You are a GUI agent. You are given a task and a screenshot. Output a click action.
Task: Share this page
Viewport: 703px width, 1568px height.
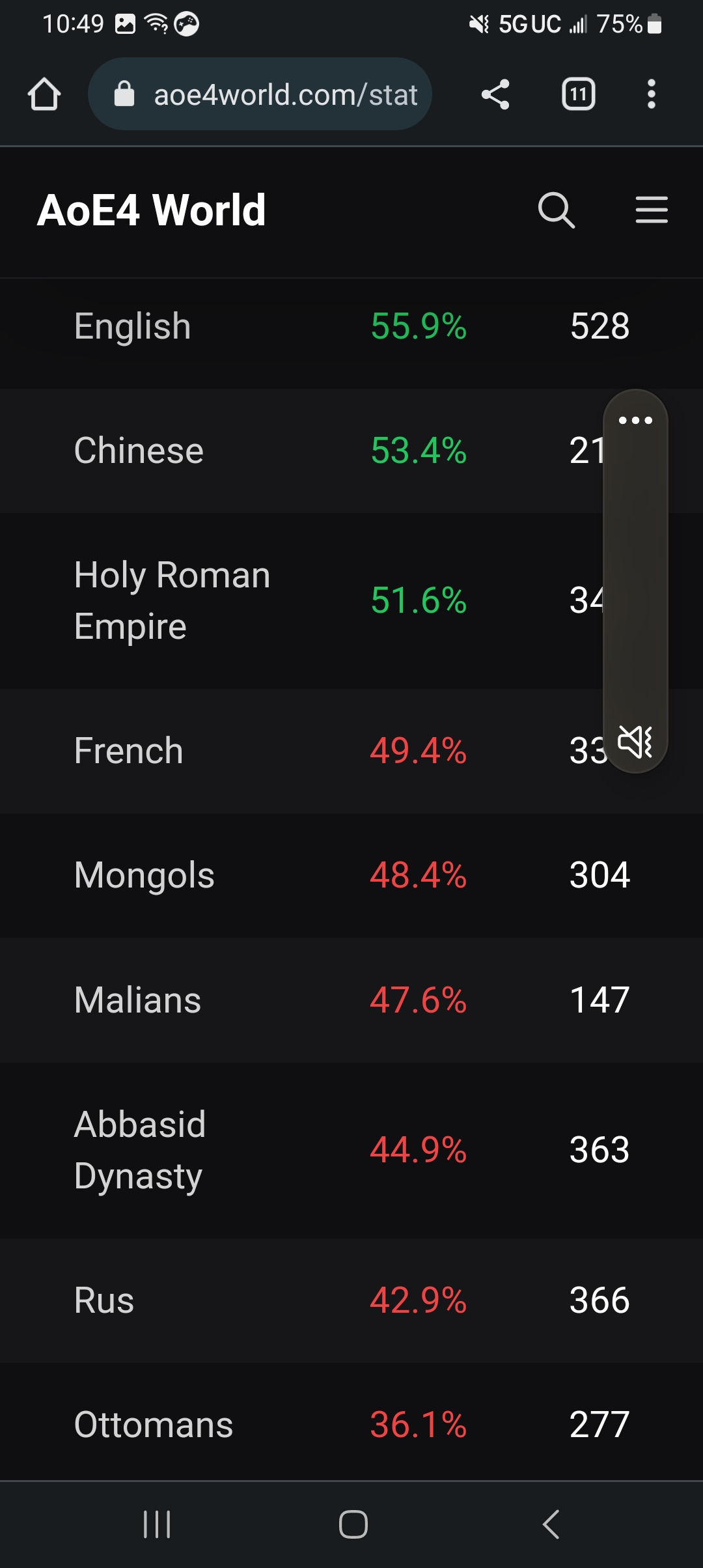pos(495,94)
